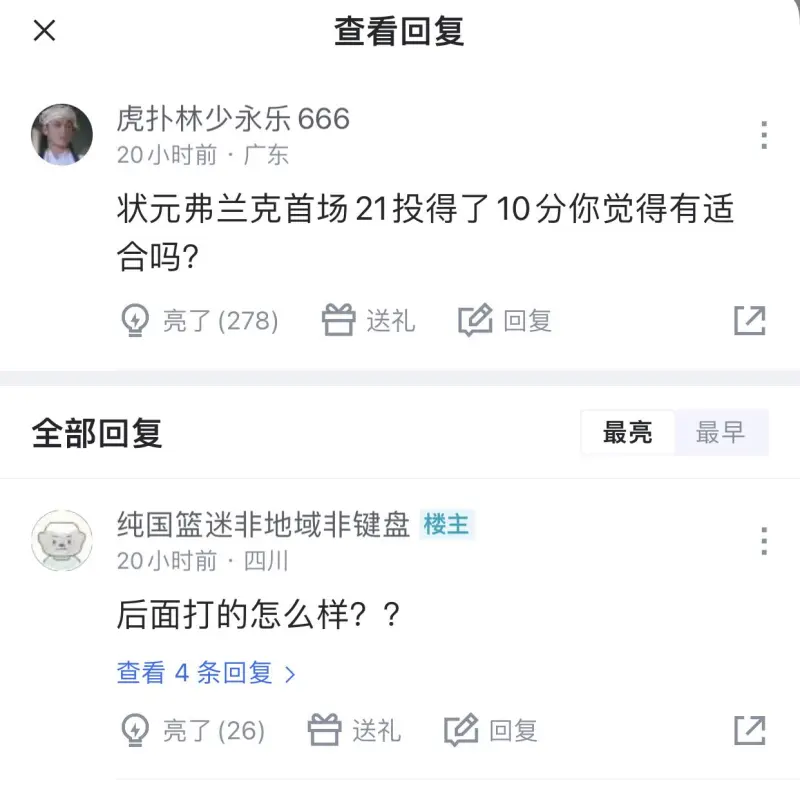The width and height of the screenshot is (800, 785).
Task: Share 虎扑林少永乐666's comment via export icon
Action: click(750, 321)
